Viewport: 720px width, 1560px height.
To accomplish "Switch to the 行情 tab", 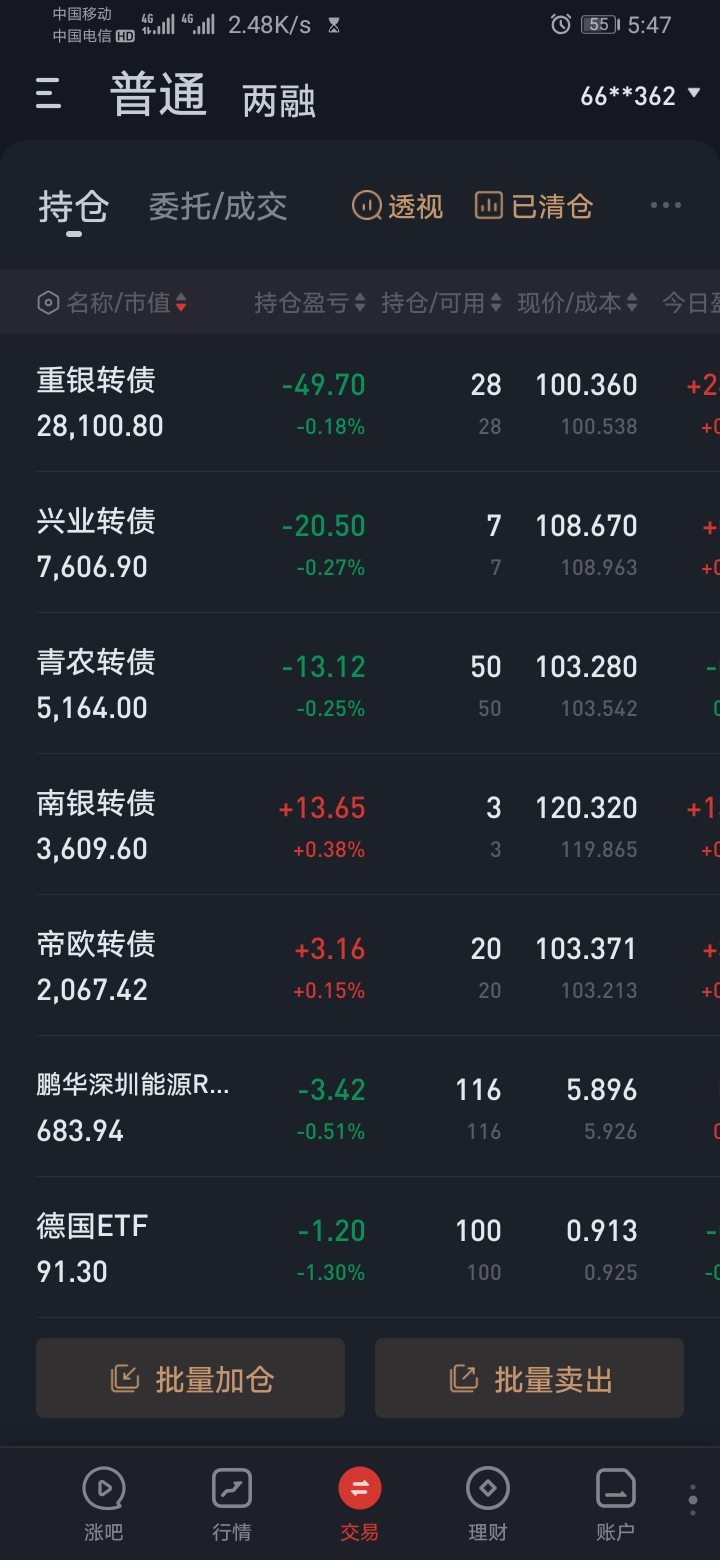I will (x=232, y=1503).
